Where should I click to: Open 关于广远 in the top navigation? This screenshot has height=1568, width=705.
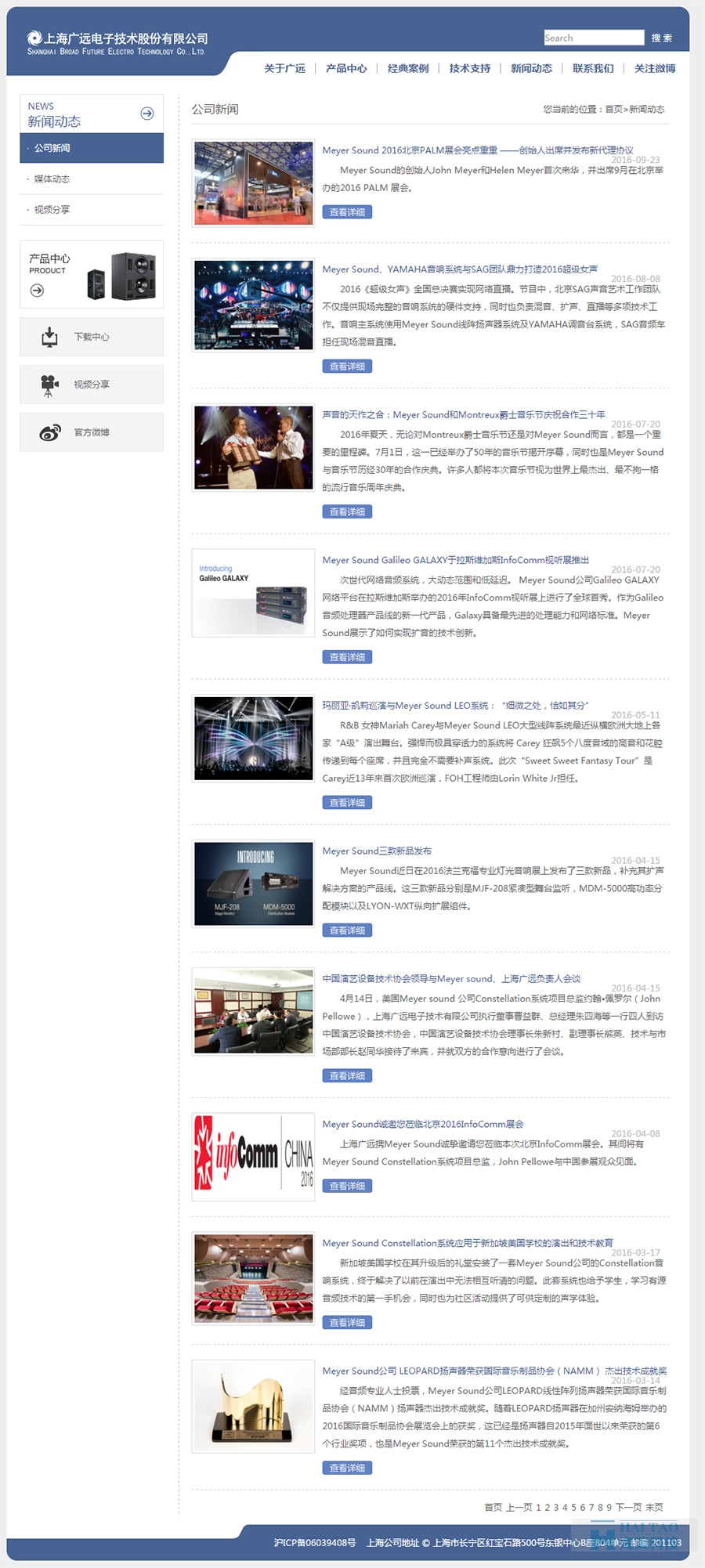coord(284,68)
